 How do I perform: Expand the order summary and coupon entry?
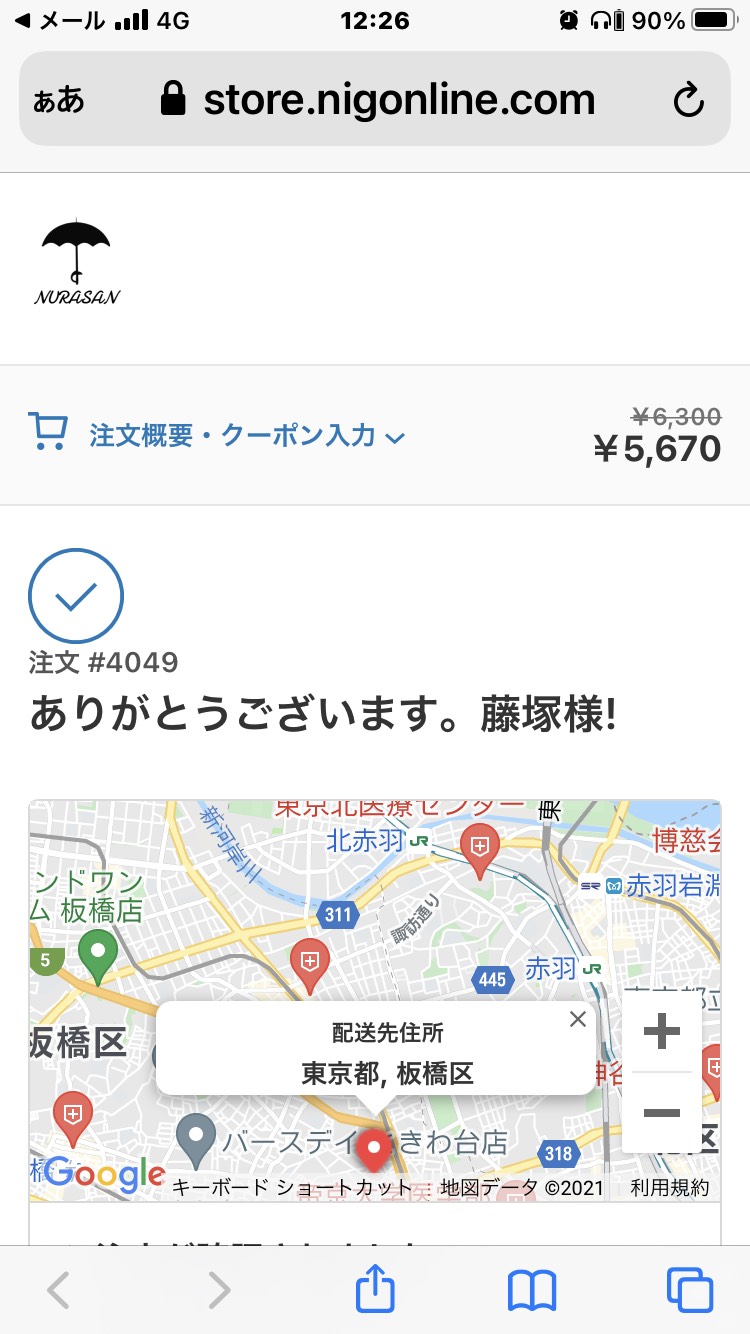[x=247, y=435]
